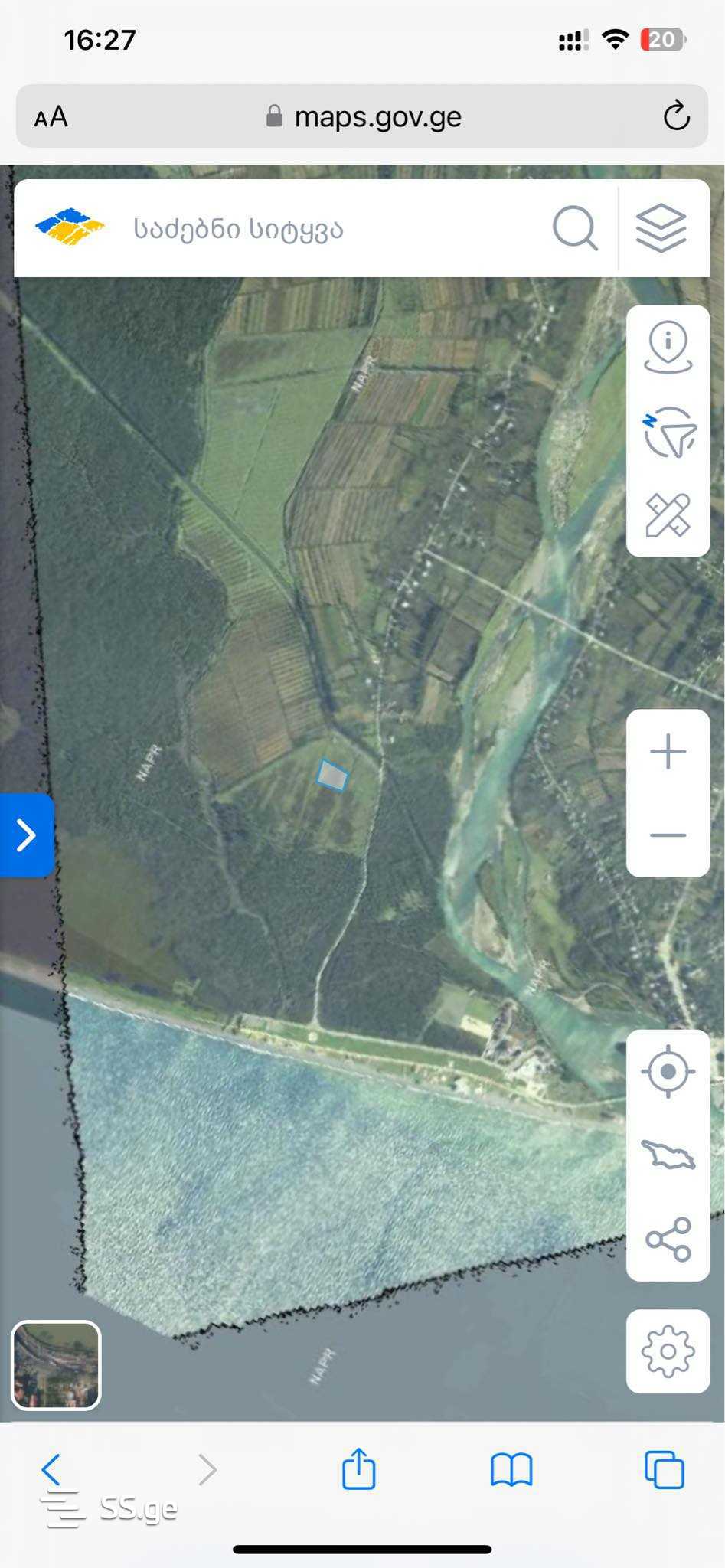Share this map view
The width and height of the screenshot is (725, 1568).
pyautogui.click(x=668, y=1239)
